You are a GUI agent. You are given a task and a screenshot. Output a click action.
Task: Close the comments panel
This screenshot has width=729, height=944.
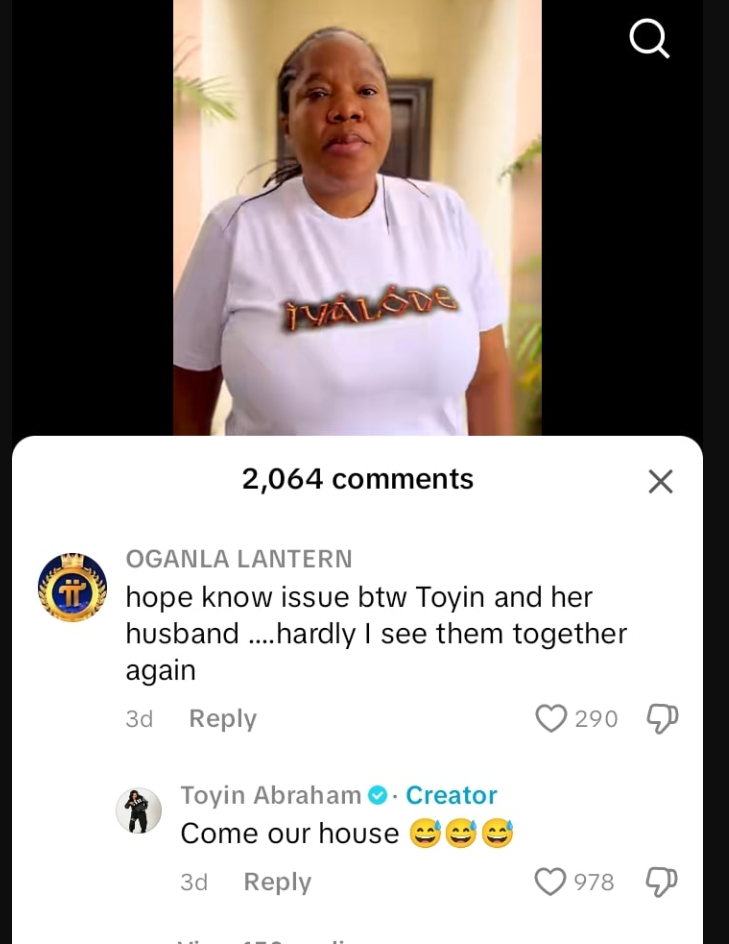point(660,482)
